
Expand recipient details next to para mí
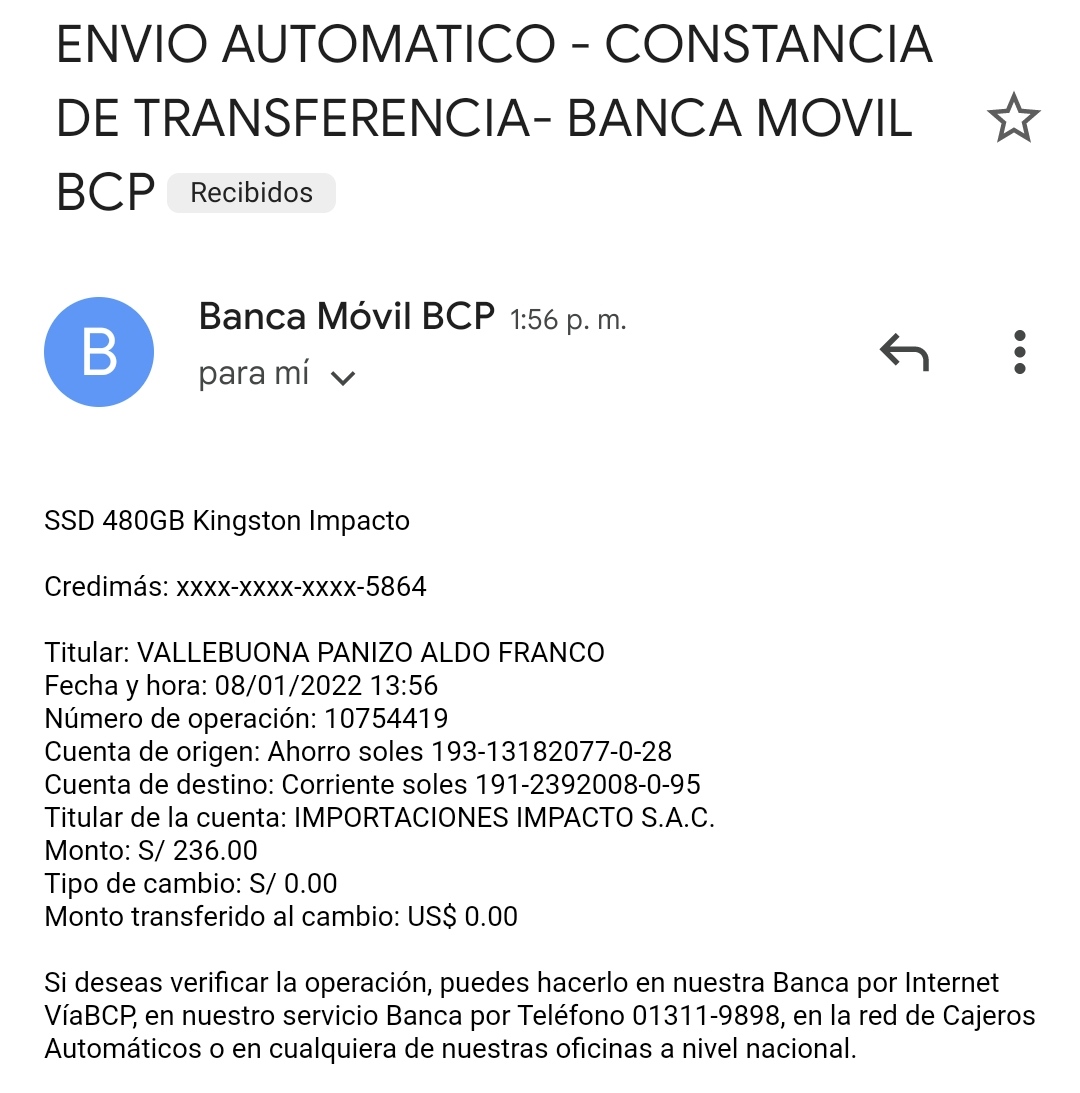point(343,378)
